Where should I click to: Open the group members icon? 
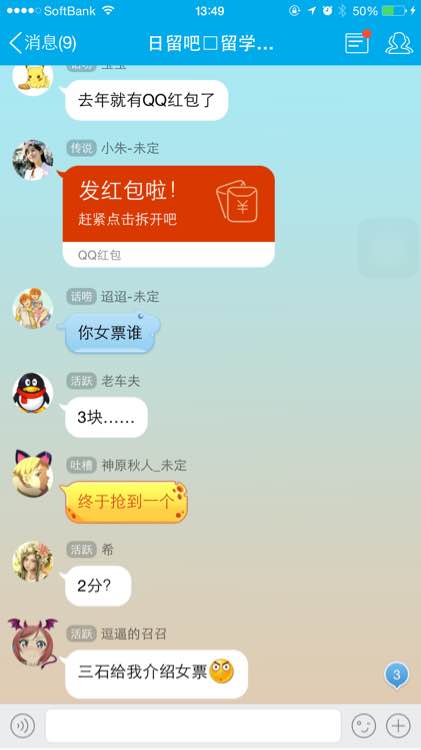(399, 43)
